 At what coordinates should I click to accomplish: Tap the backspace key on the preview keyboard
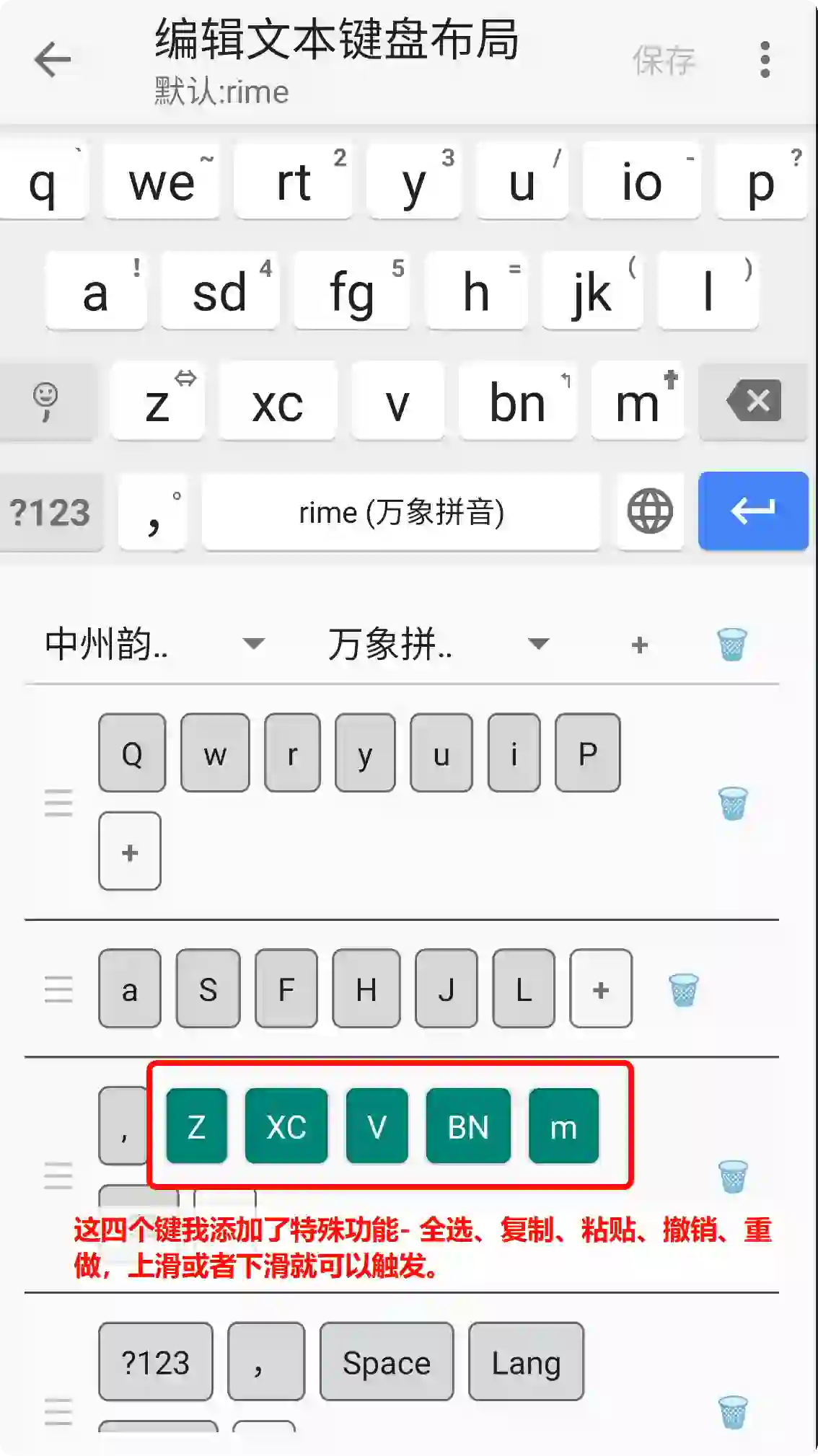coord(754,401)
